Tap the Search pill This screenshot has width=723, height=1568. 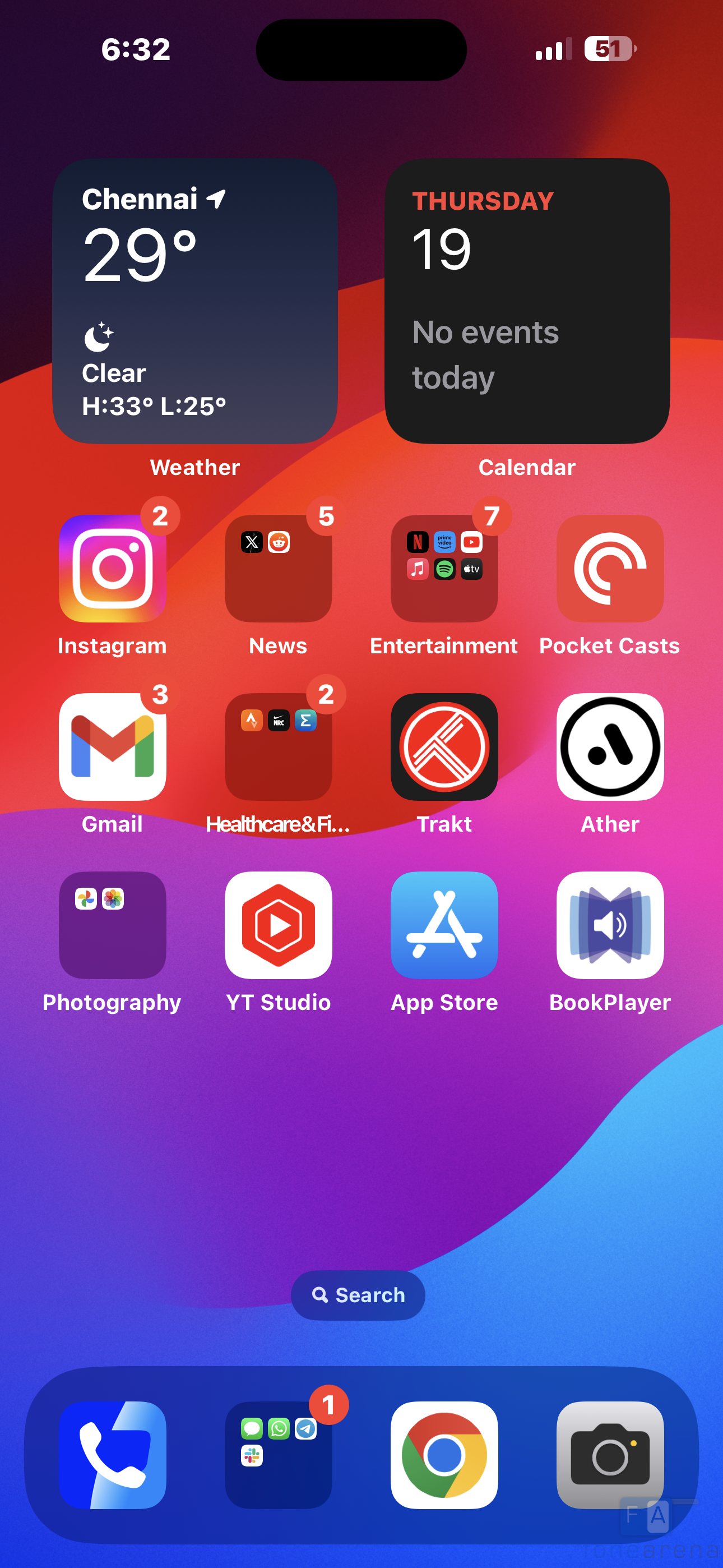click(x=358, y=1295)
